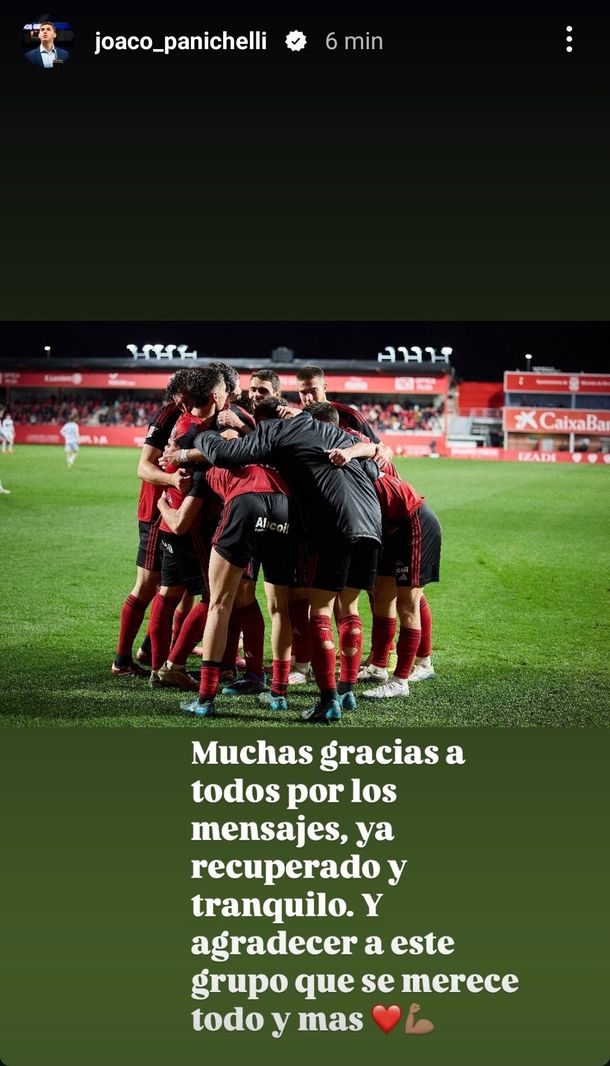
Task: Open joaco_panichelli's profile picture
Action: point(48,42)
